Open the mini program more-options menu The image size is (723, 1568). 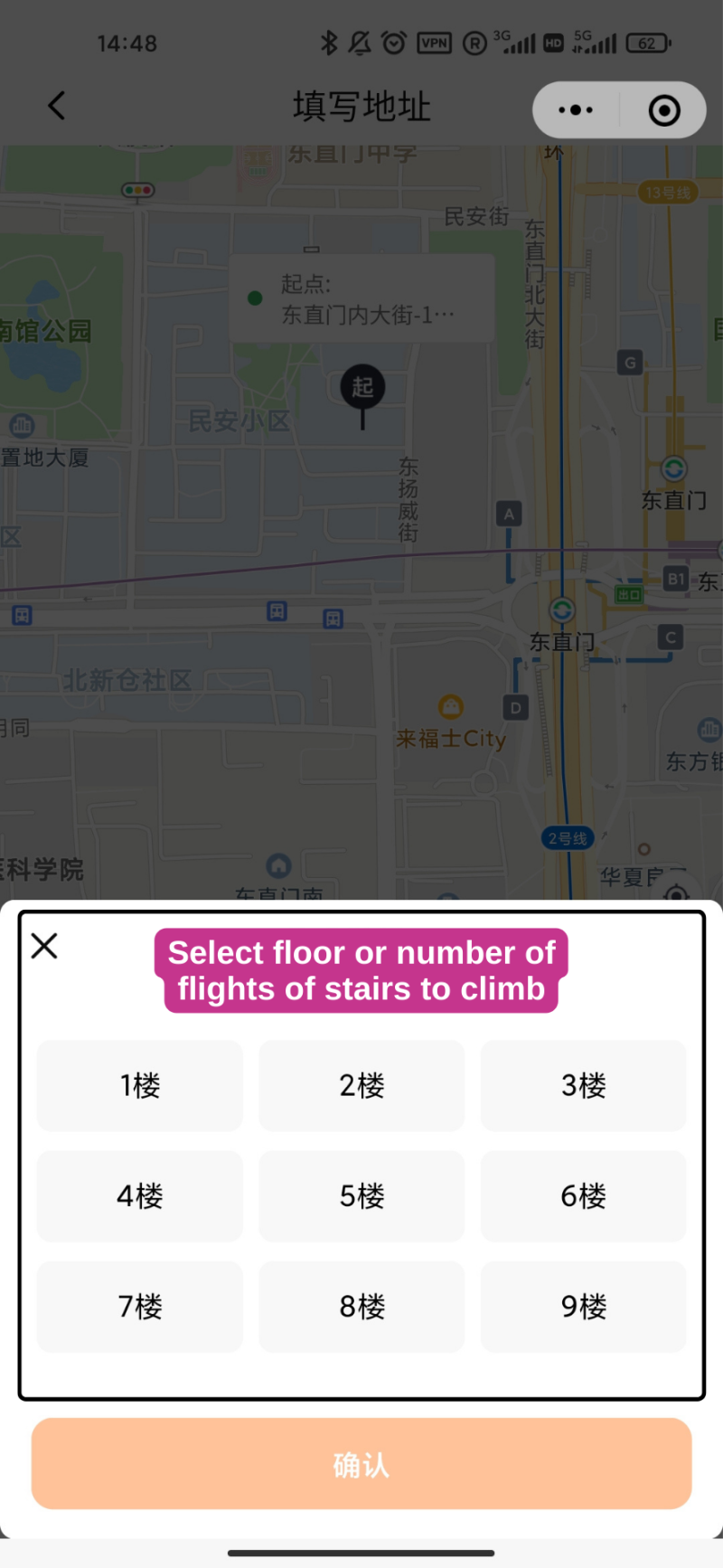[576, 110]
